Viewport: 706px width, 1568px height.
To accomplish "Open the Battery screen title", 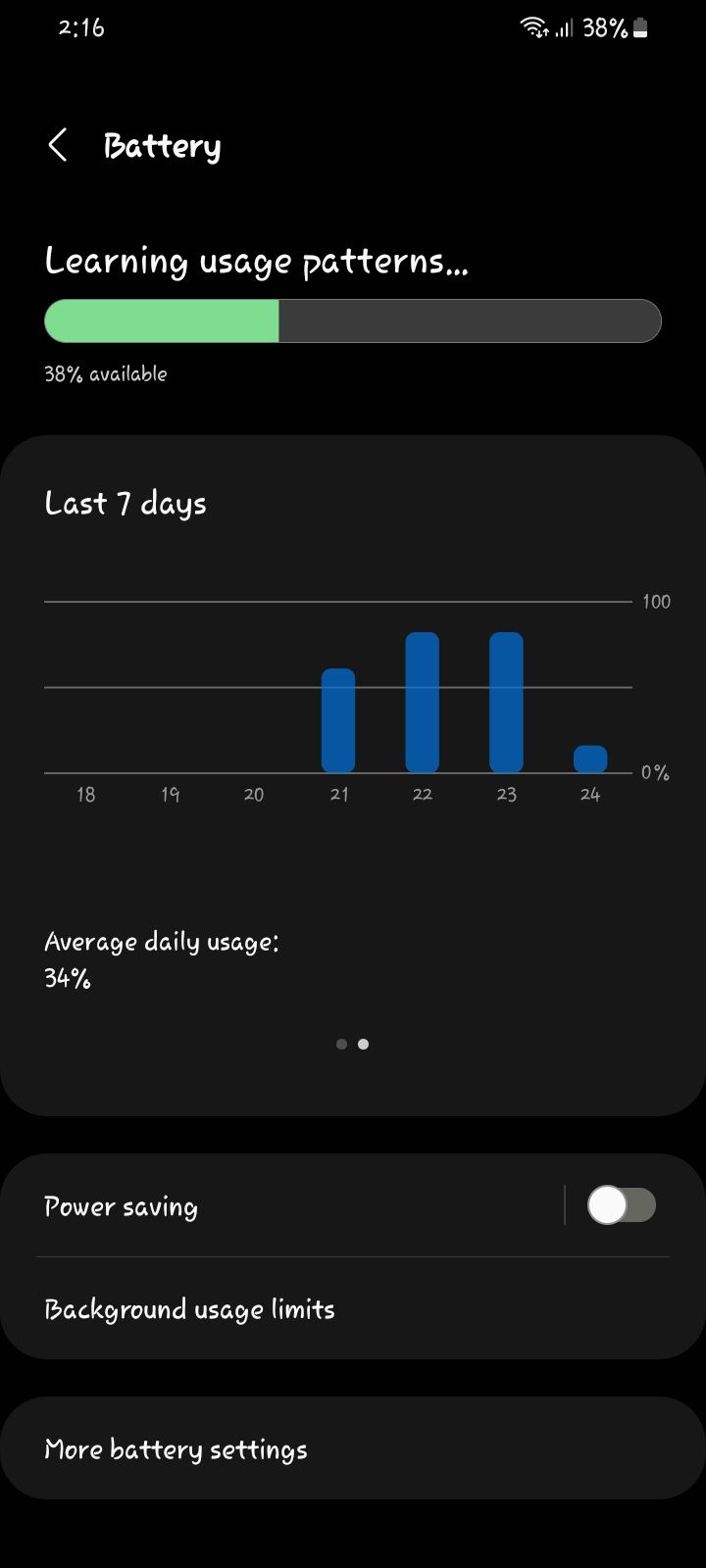I will pyautogui.click(x=162, y=145).
